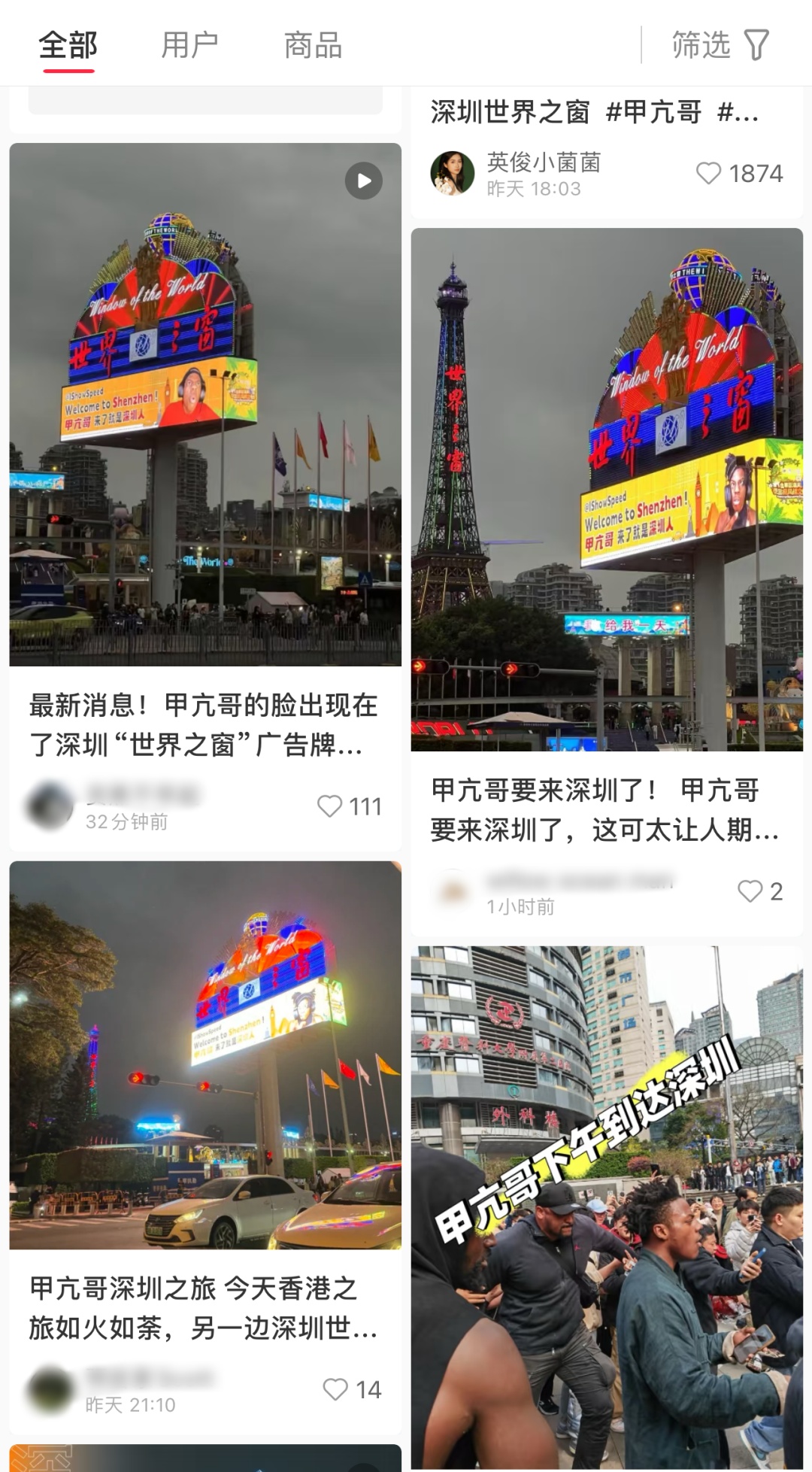Open the 筛选 filter options
The width and height of the screenshot is (812, 1472).
tap(720, 45)
